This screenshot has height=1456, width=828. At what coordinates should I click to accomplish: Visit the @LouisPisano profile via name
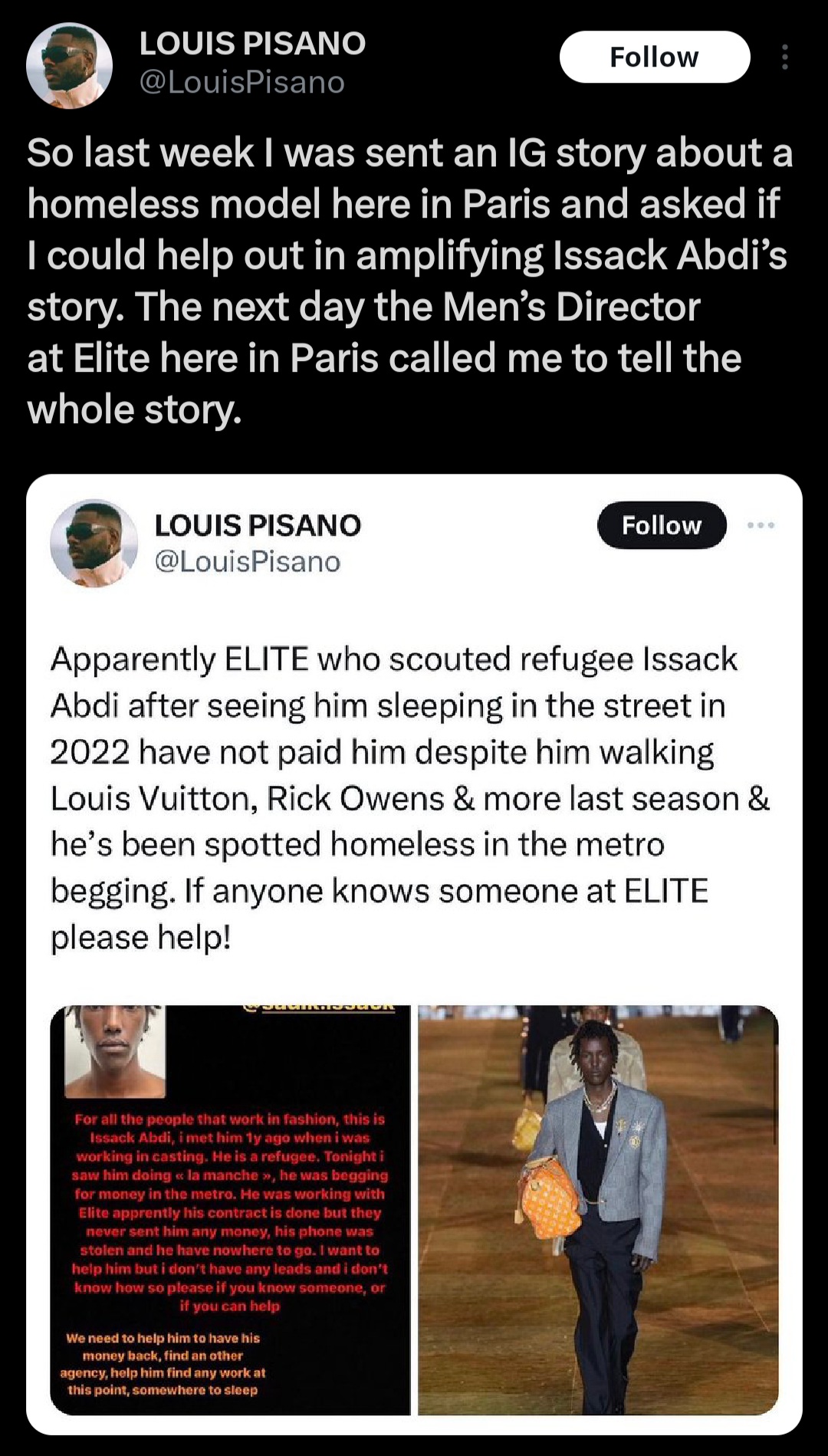[252, 44]
